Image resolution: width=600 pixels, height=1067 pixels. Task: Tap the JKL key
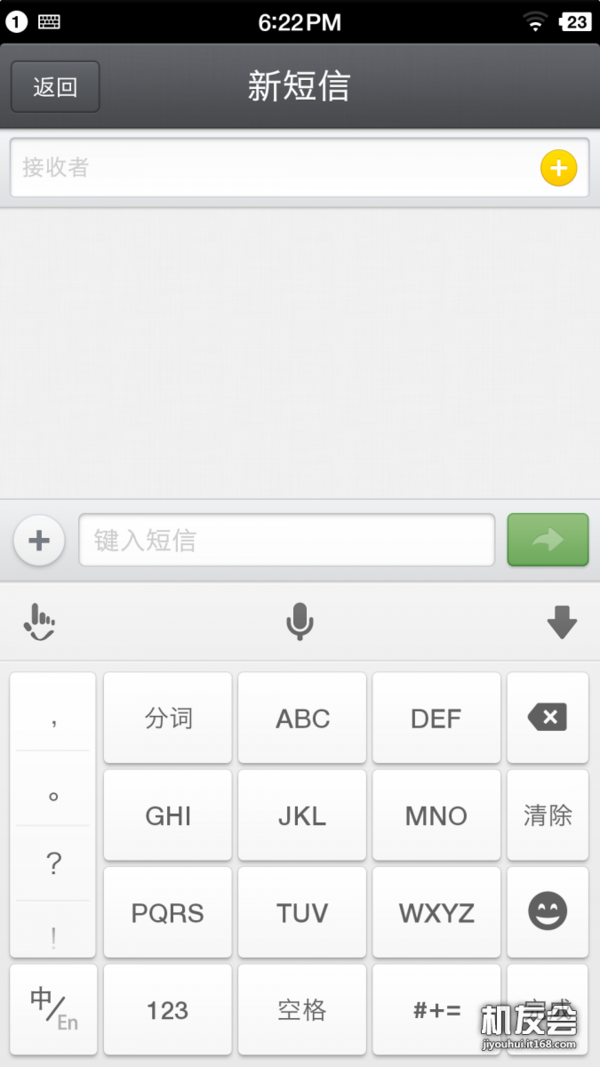302,815
